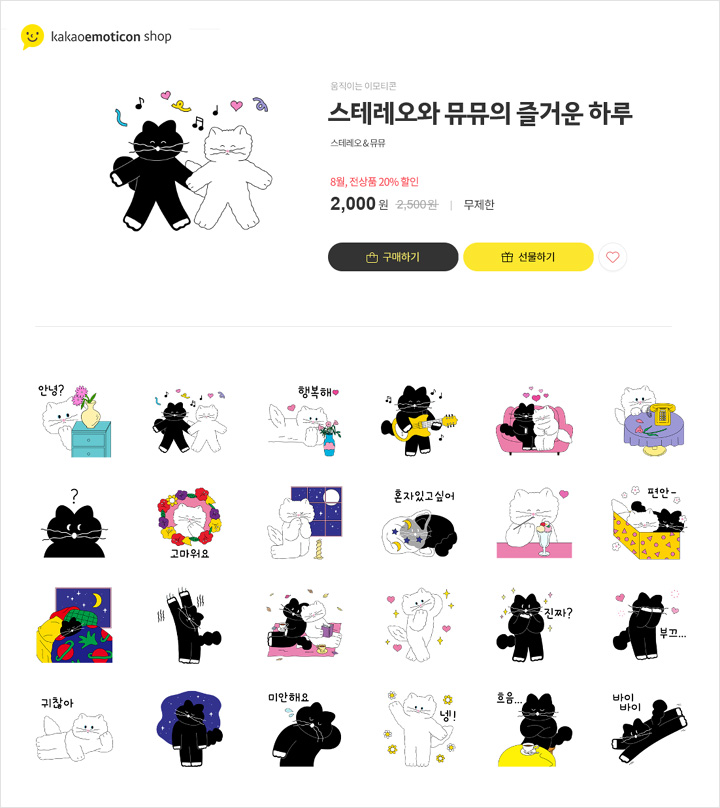The image size is (720, 808).
Task: Preview the 고마워요 flower wreath emoticon
Action: coord(188,522)
